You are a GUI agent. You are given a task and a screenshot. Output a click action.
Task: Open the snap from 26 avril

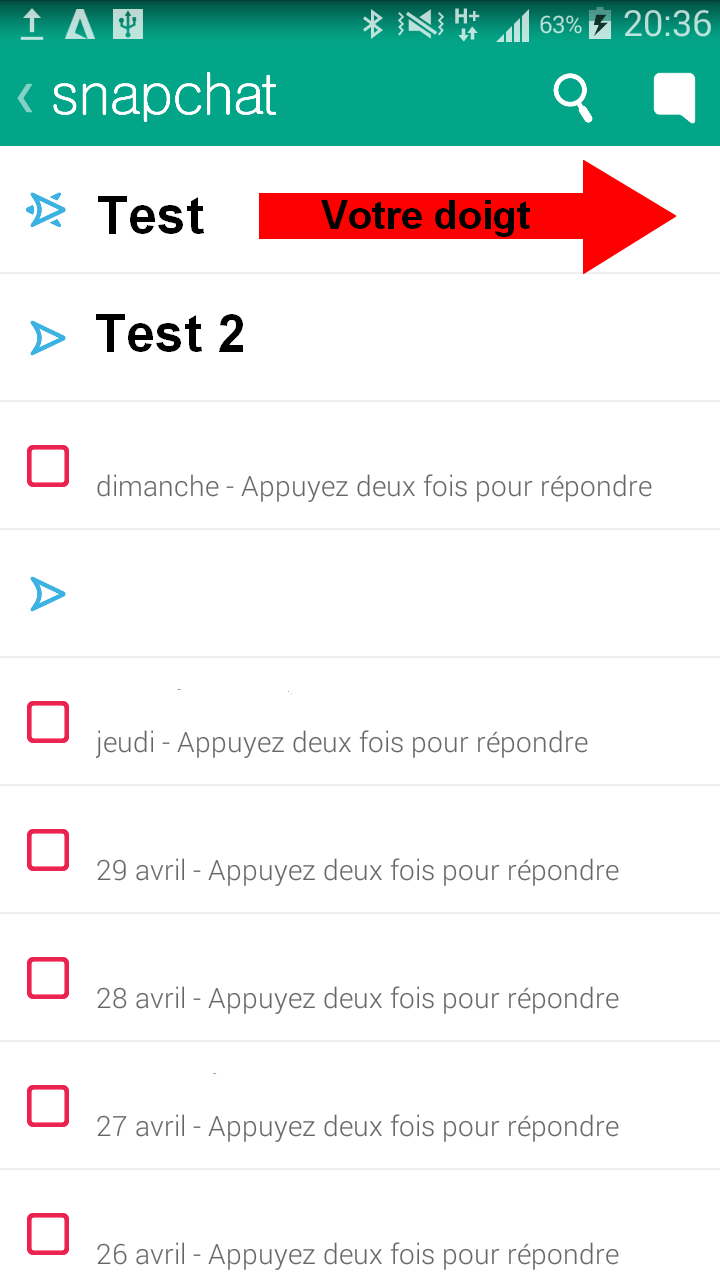coord(360,1226)
